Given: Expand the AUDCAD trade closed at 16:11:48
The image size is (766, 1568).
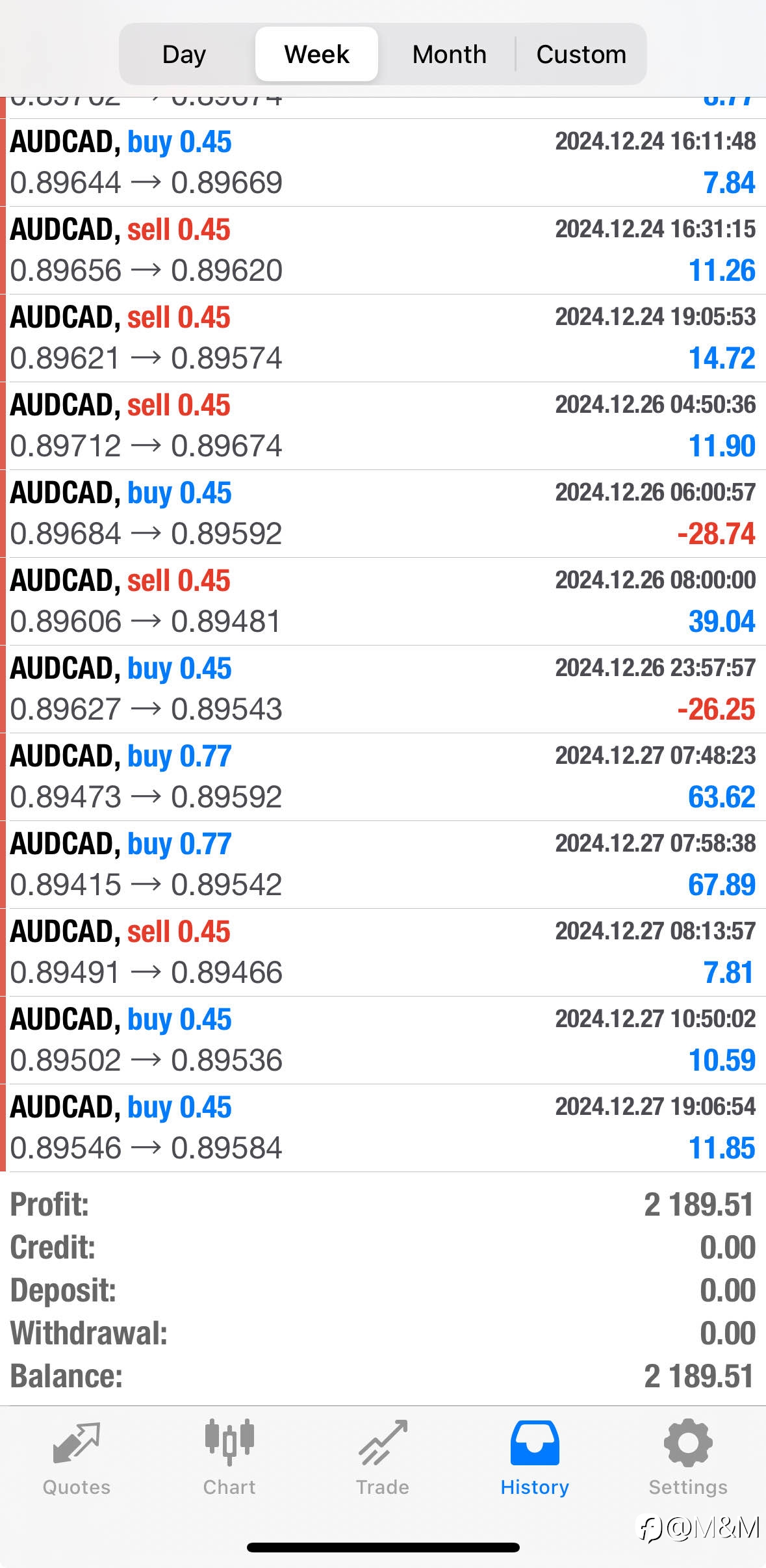Looking at the screenshot, I should click(x=383, y=163).
